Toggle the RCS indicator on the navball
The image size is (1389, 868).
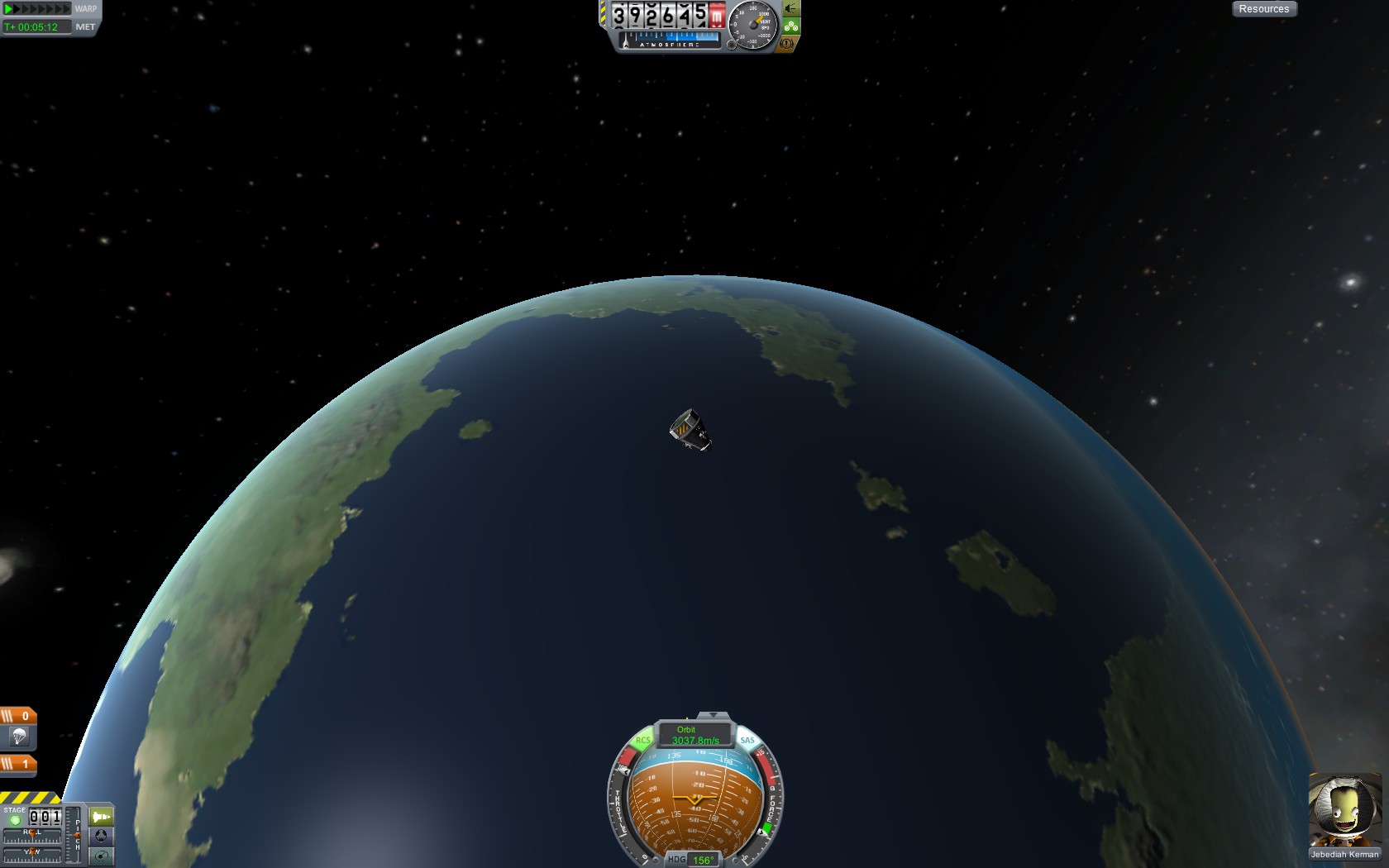coord(643,740)
